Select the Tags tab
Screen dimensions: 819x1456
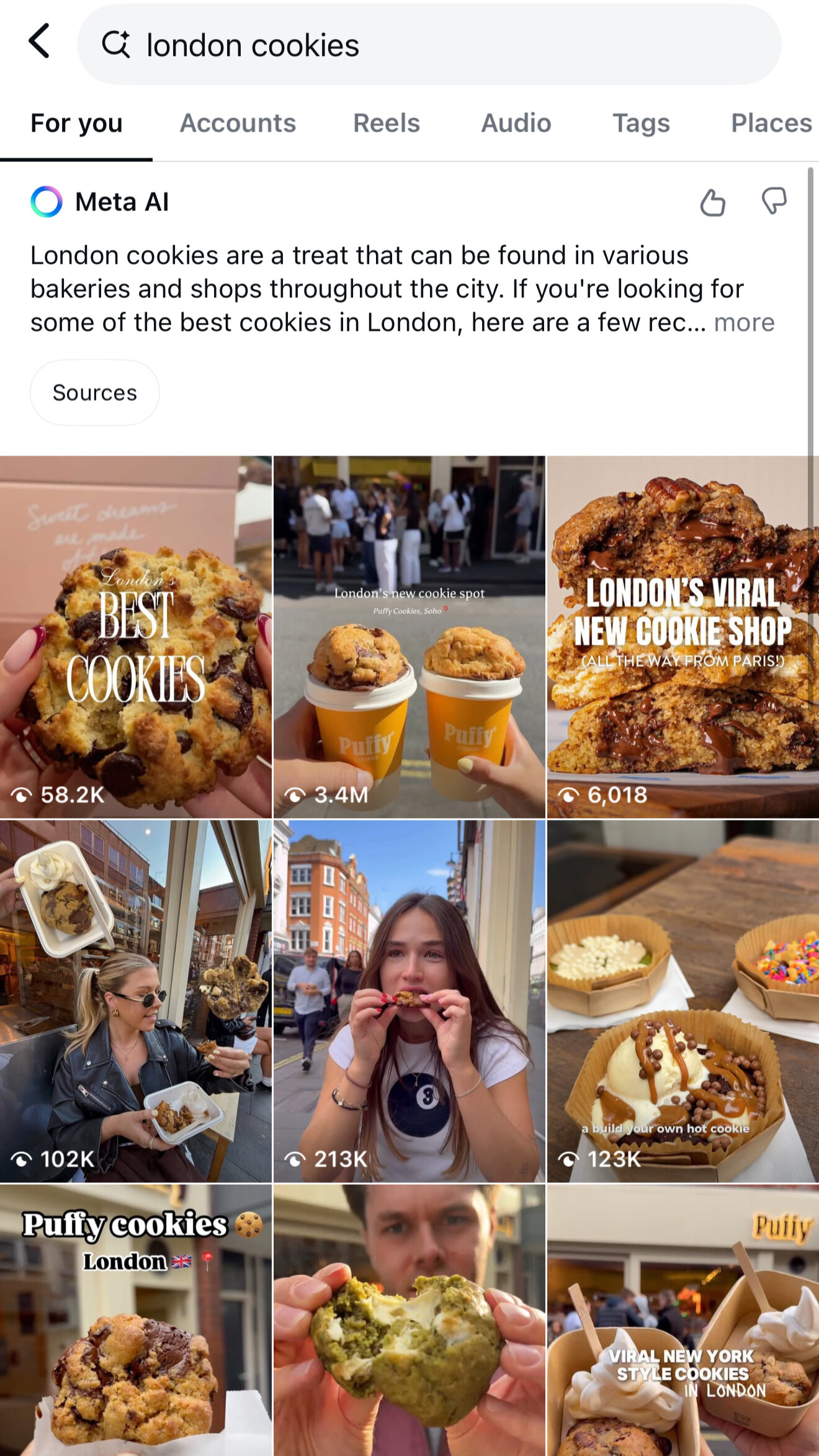[x=641, y=123]
